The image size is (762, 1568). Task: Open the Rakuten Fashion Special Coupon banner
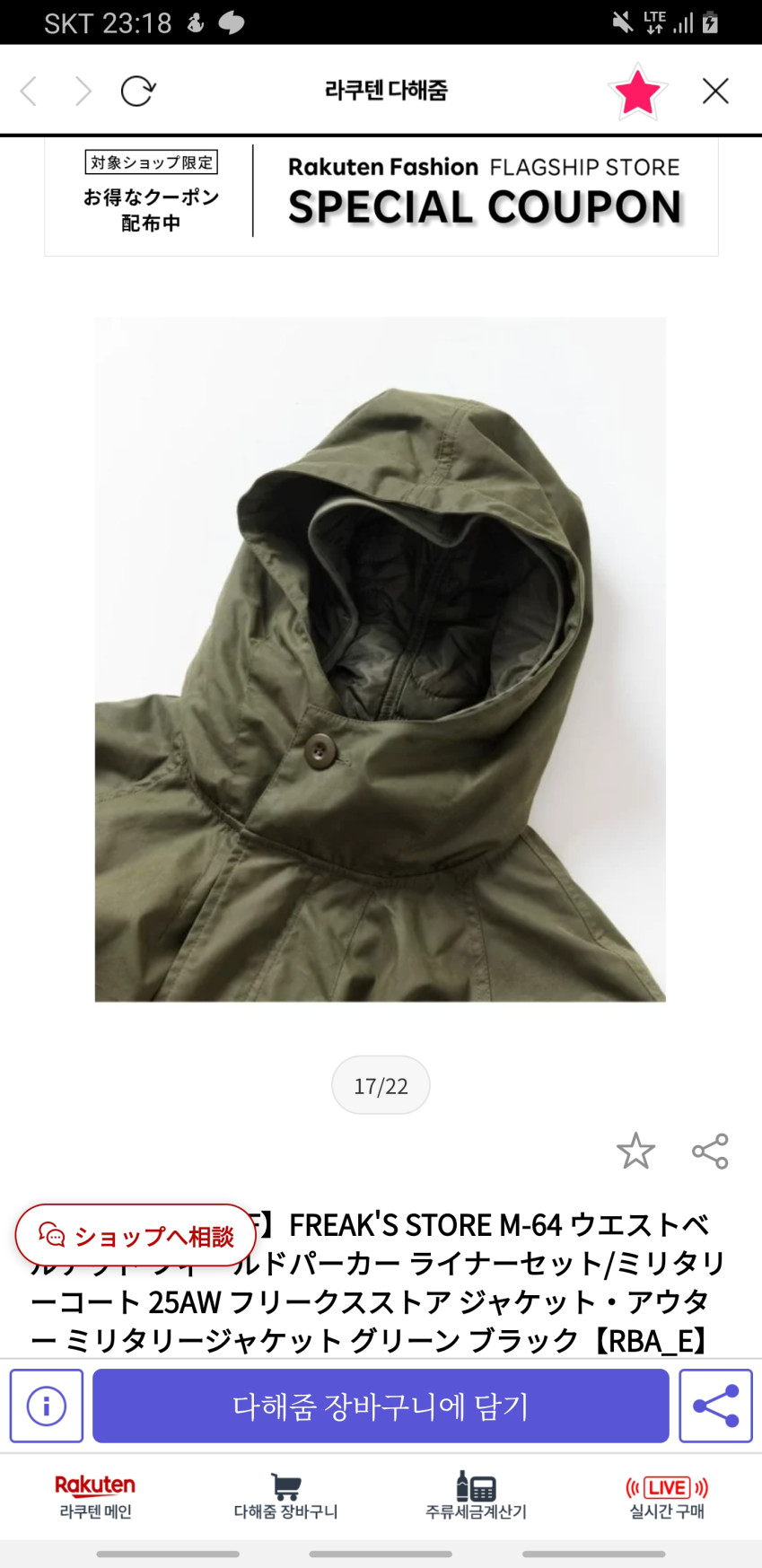(x=381, y=195)
